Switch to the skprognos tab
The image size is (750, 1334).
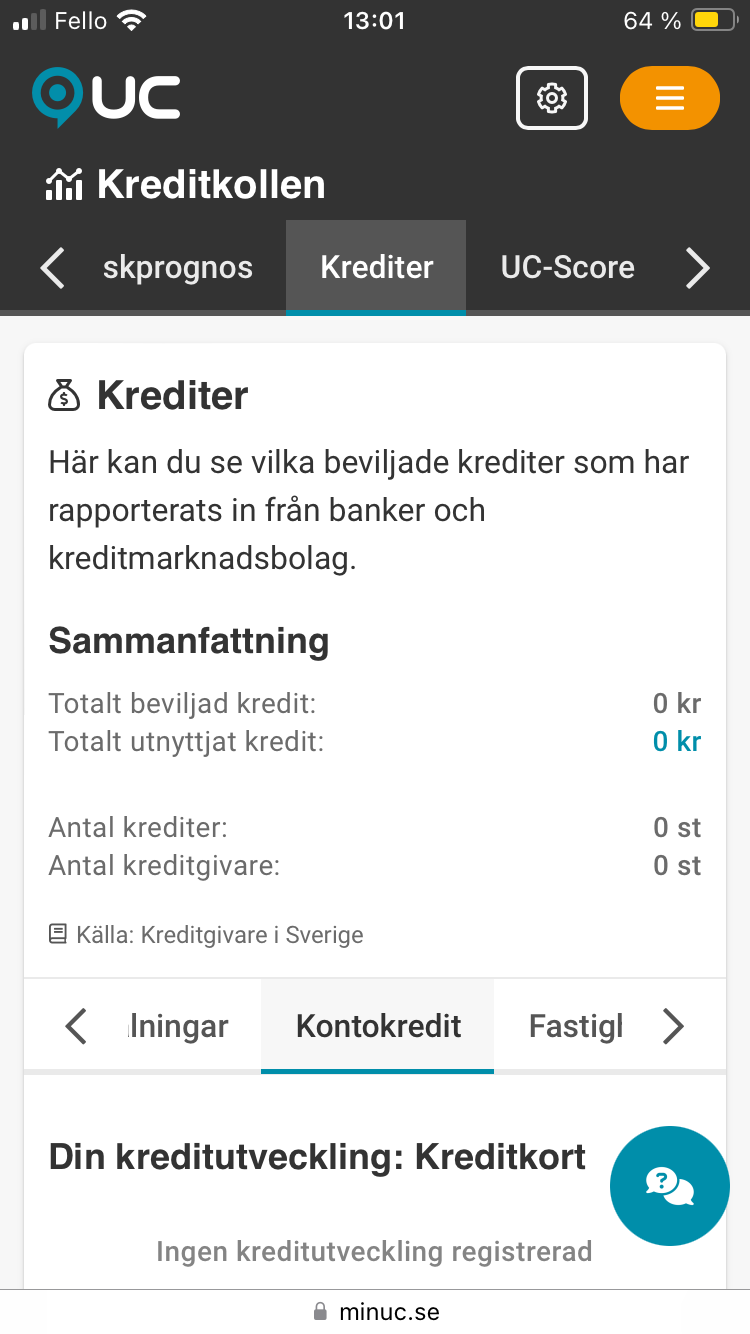pos(178,268)
